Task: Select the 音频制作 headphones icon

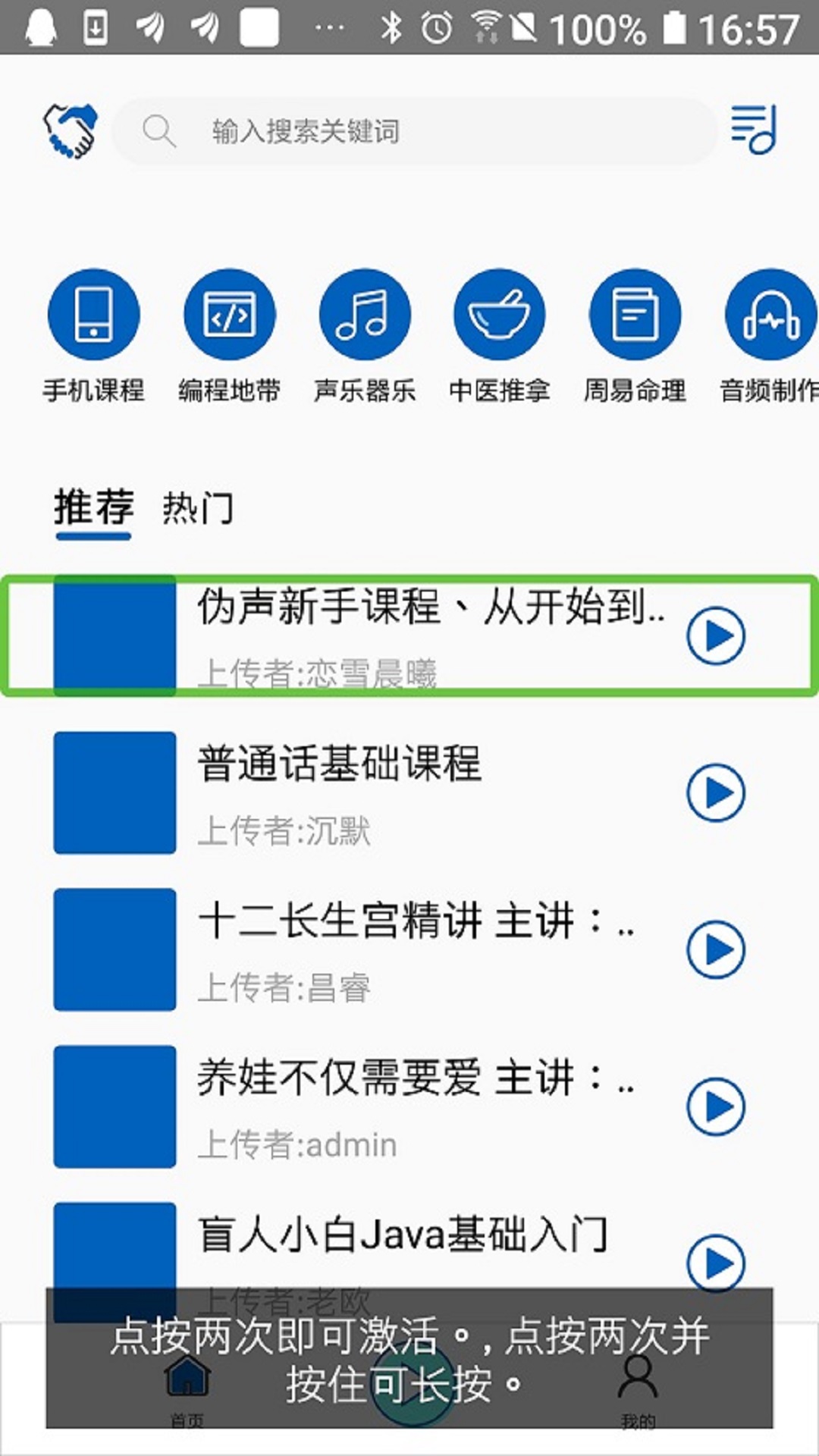Action: 769,313
